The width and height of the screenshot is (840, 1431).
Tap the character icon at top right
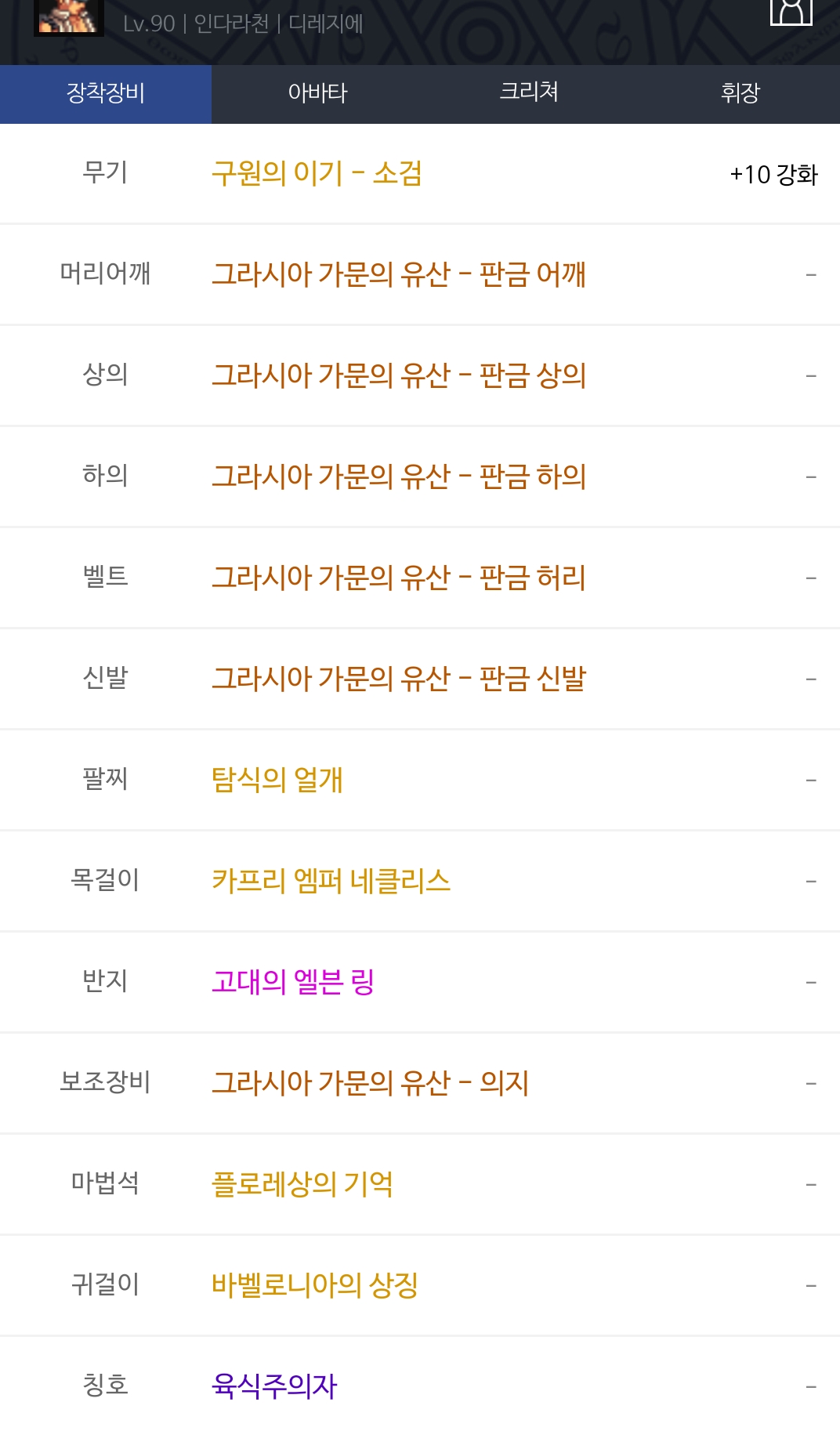(x=791, y=12)
